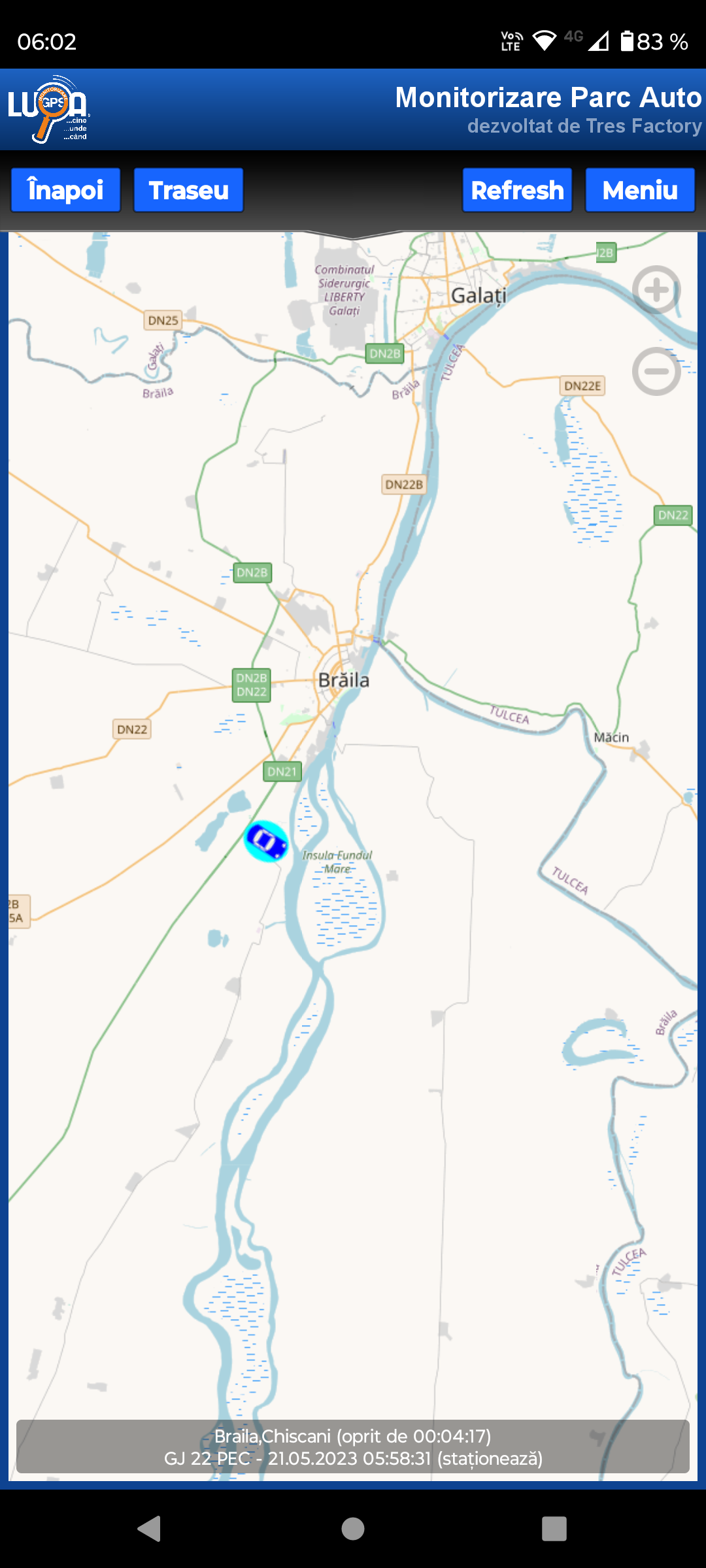
Task: Select the blue car marker on map
Action: tap(266, 841)
